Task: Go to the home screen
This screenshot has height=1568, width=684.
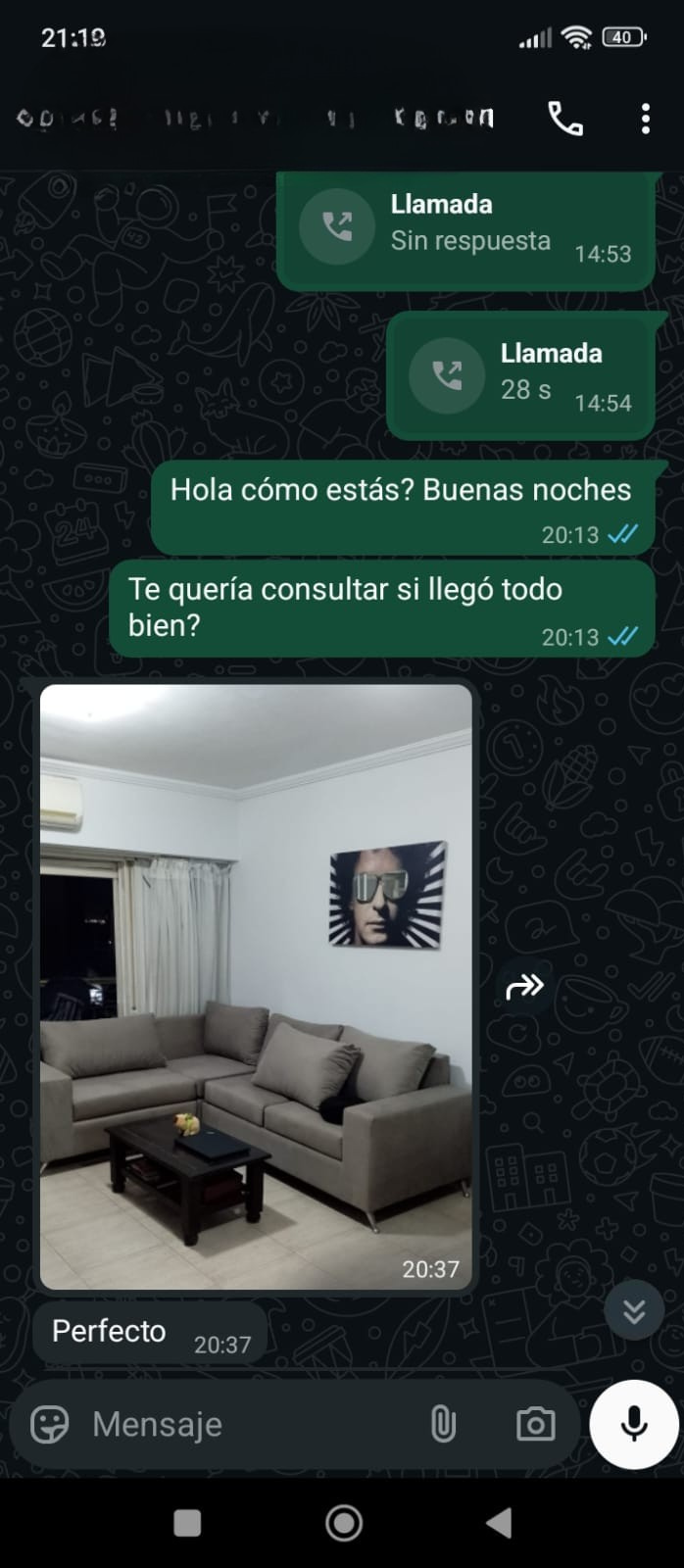Action: pyautogui.click(x=344, y=1523)
